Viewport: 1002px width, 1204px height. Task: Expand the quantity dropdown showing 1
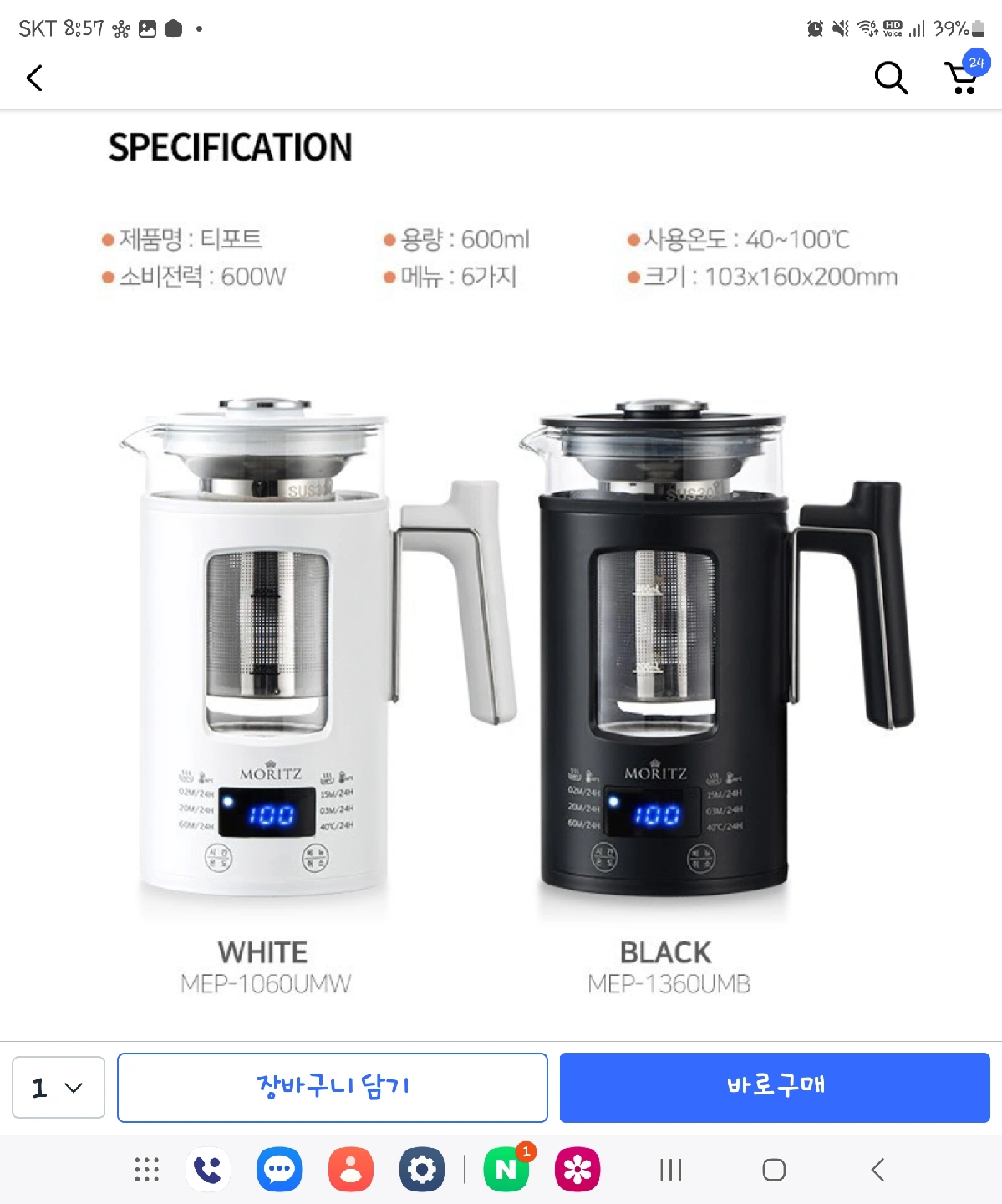coord(58,1087)
